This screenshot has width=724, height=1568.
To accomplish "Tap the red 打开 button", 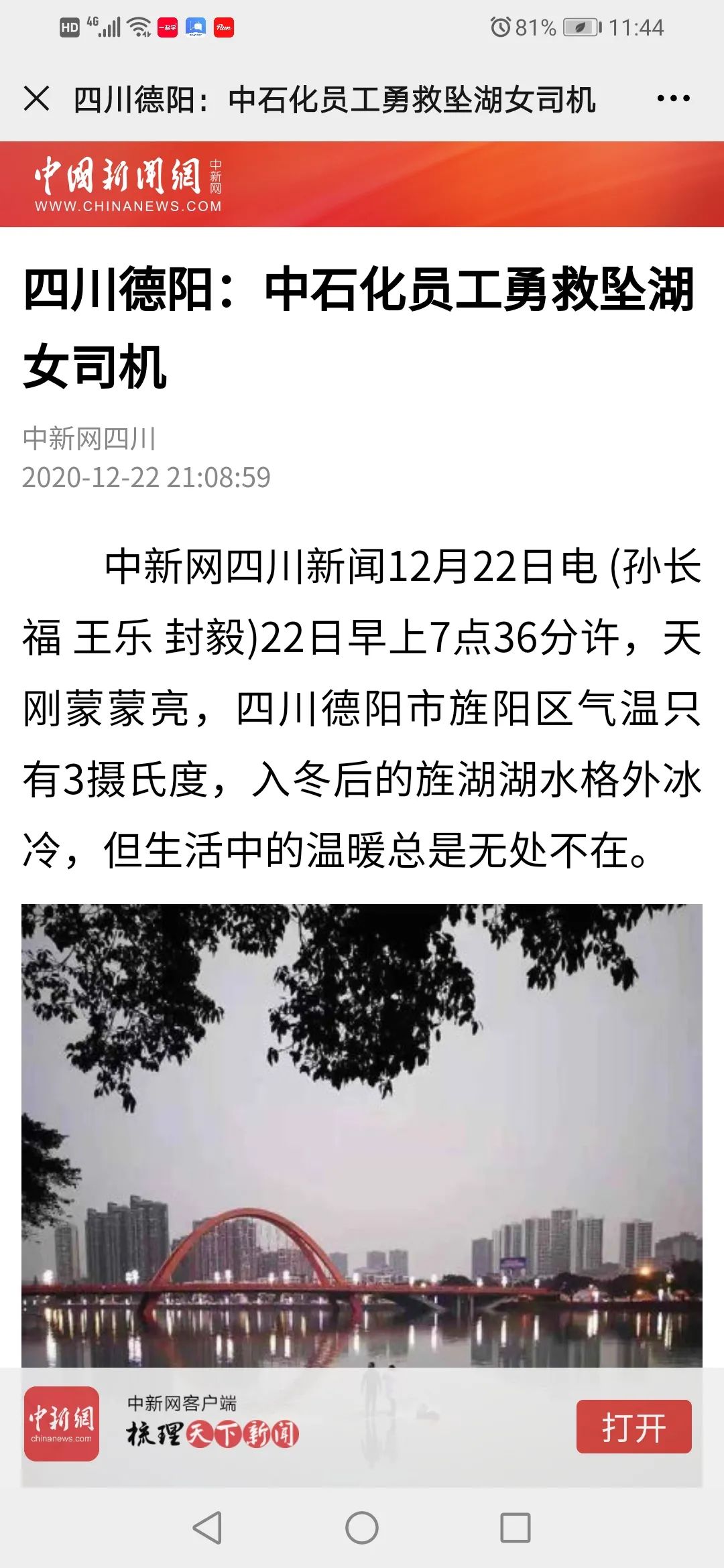I will (633, 1427).
